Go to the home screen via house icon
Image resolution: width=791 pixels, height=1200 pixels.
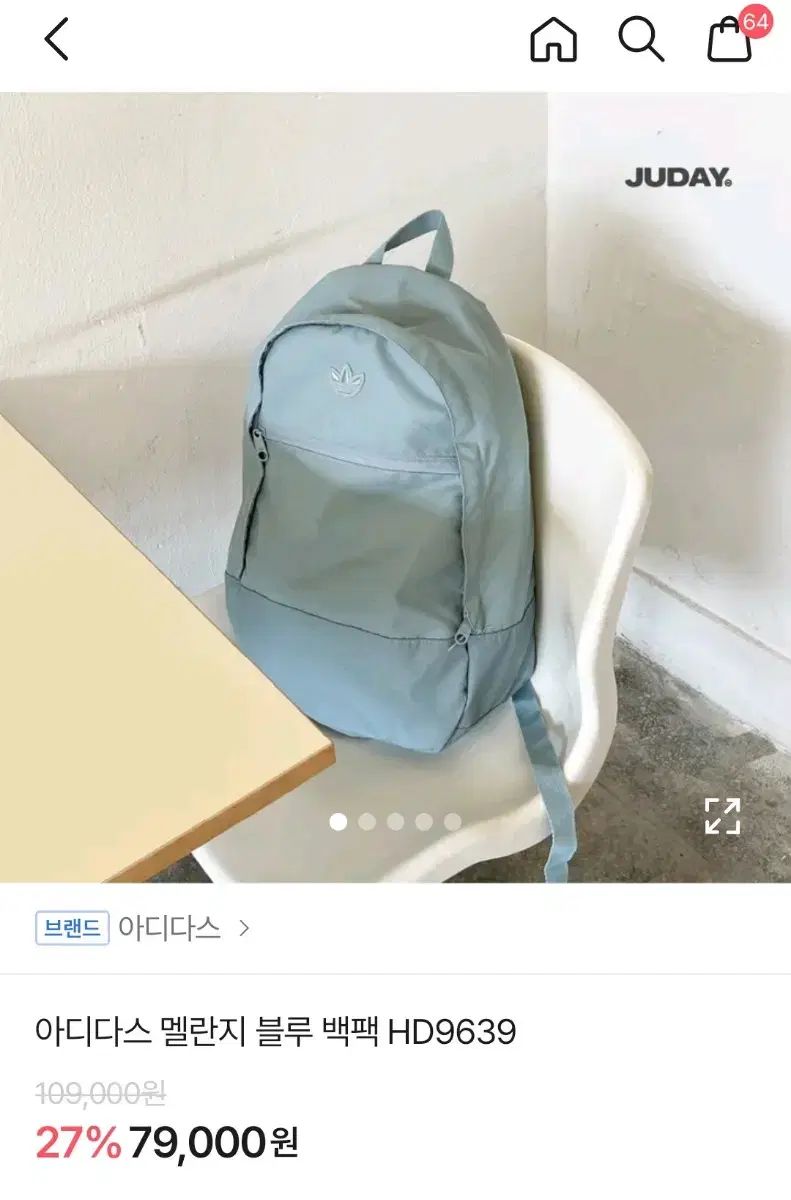tap(553, 42)
